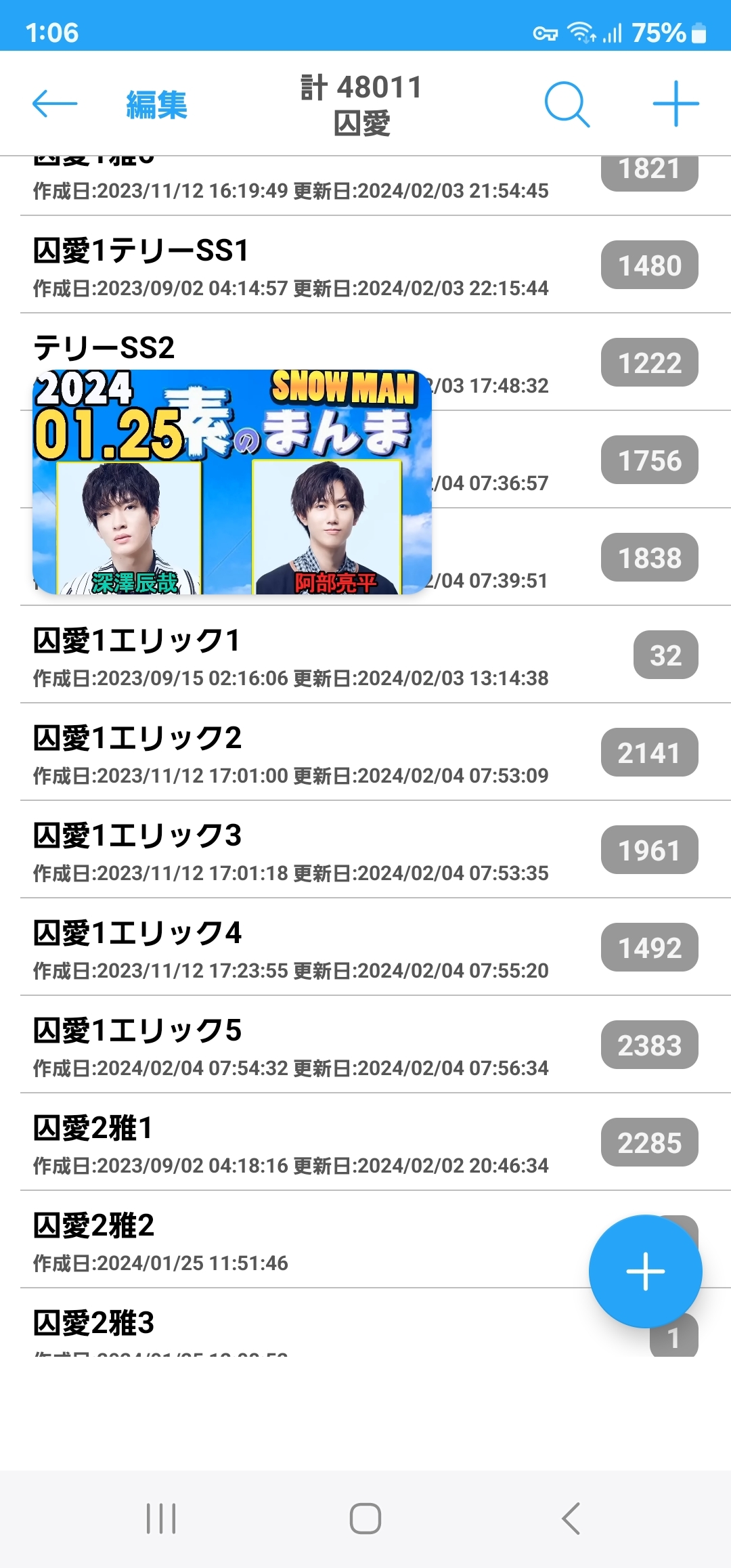Screen dimensions: 731x1568
Task: Select the 囚愛2雅2 row
Action: 291,1240
